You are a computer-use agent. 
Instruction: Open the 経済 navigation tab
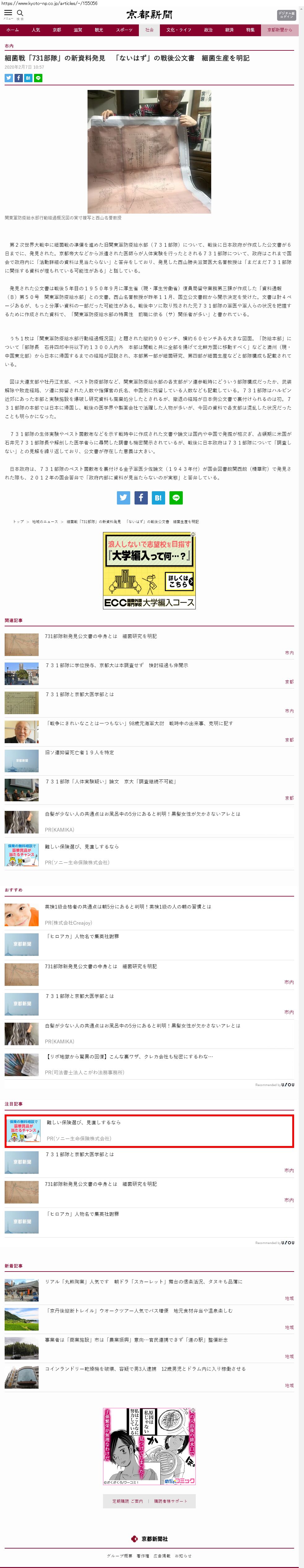[x=229, y=30]
